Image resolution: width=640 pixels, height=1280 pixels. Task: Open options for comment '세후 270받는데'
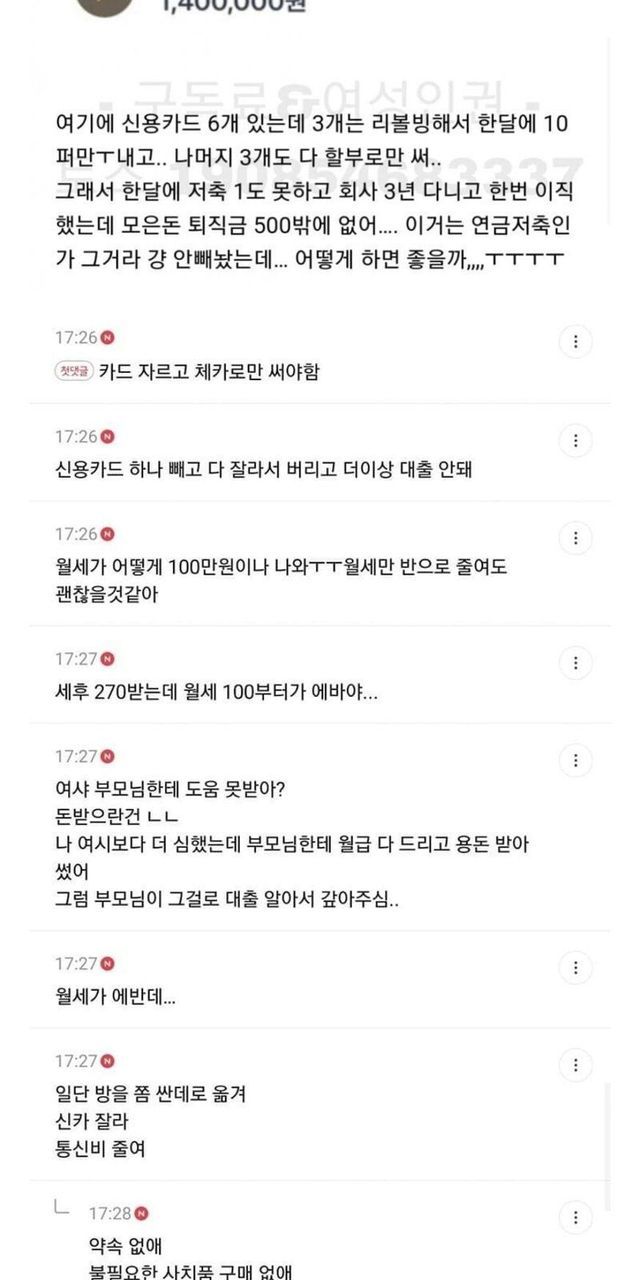point(575,662)
